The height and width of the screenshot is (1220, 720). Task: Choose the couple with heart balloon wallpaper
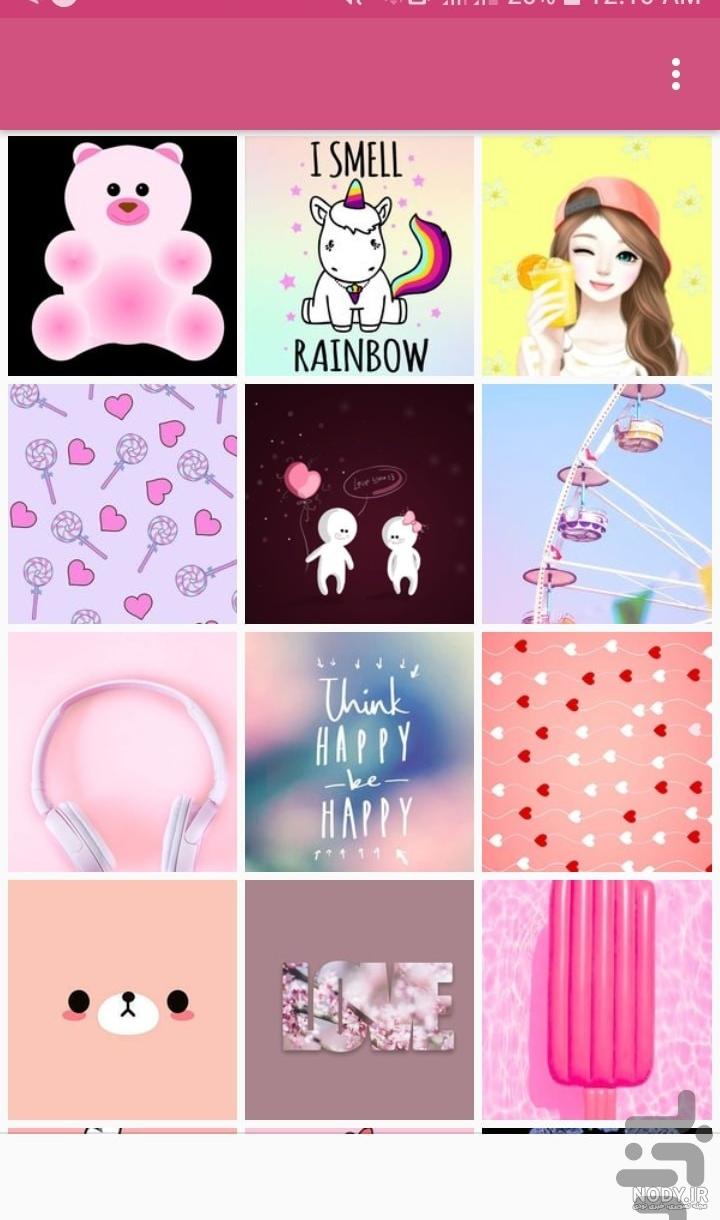coord(359,504)
